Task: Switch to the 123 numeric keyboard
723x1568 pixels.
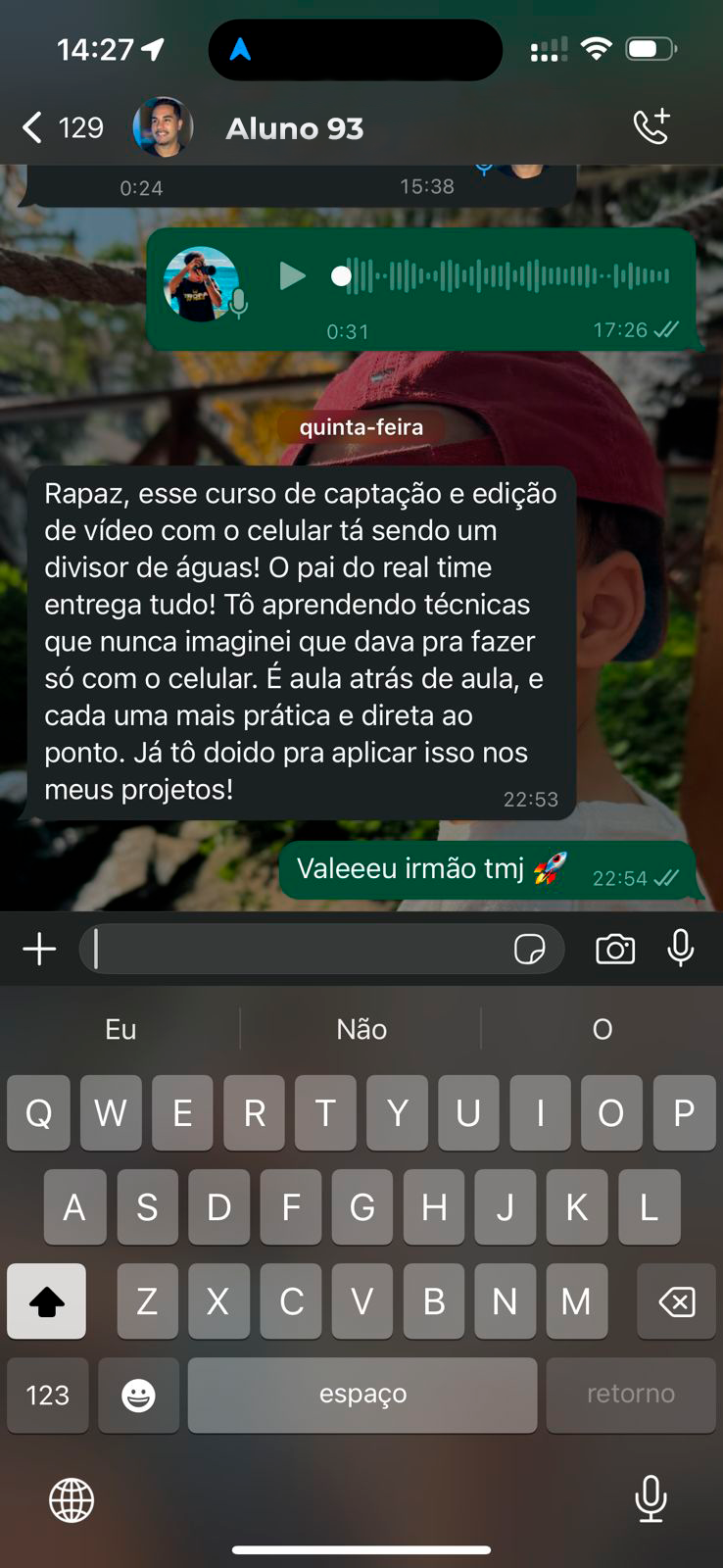Action: coord(47,1395)
